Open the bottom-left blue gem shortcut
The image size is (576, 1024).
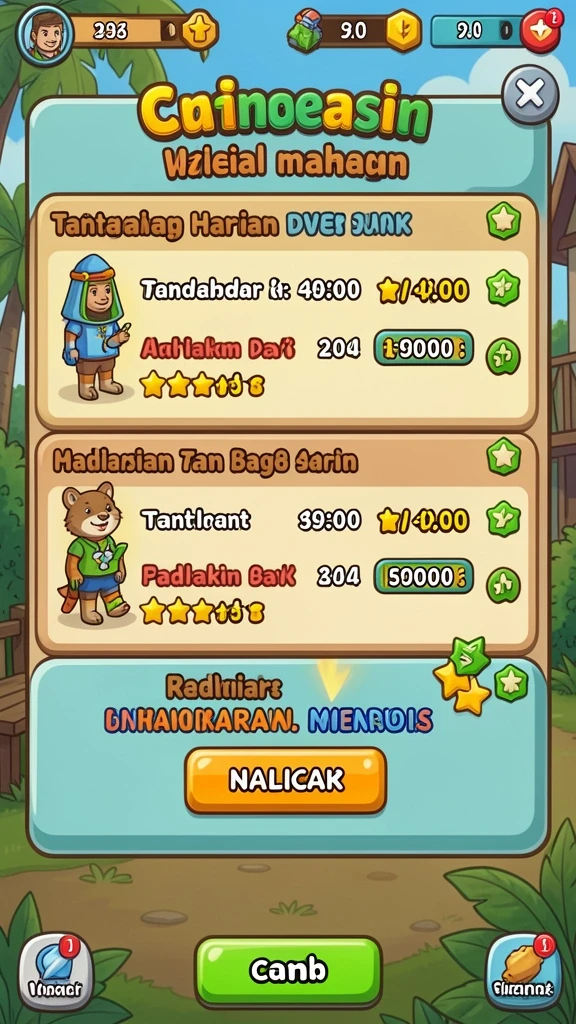pyautogui.click(x=56, y=972)
